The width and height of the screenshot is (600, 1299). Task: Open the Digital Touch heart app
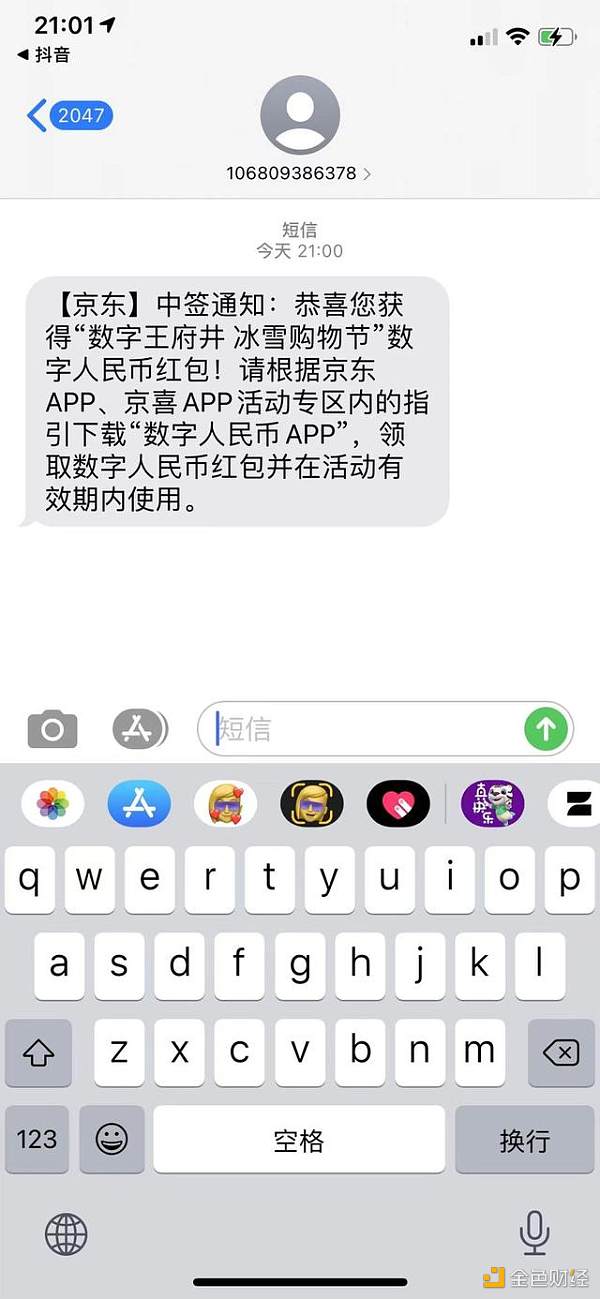pyautogui.click(x=397, y=804)
